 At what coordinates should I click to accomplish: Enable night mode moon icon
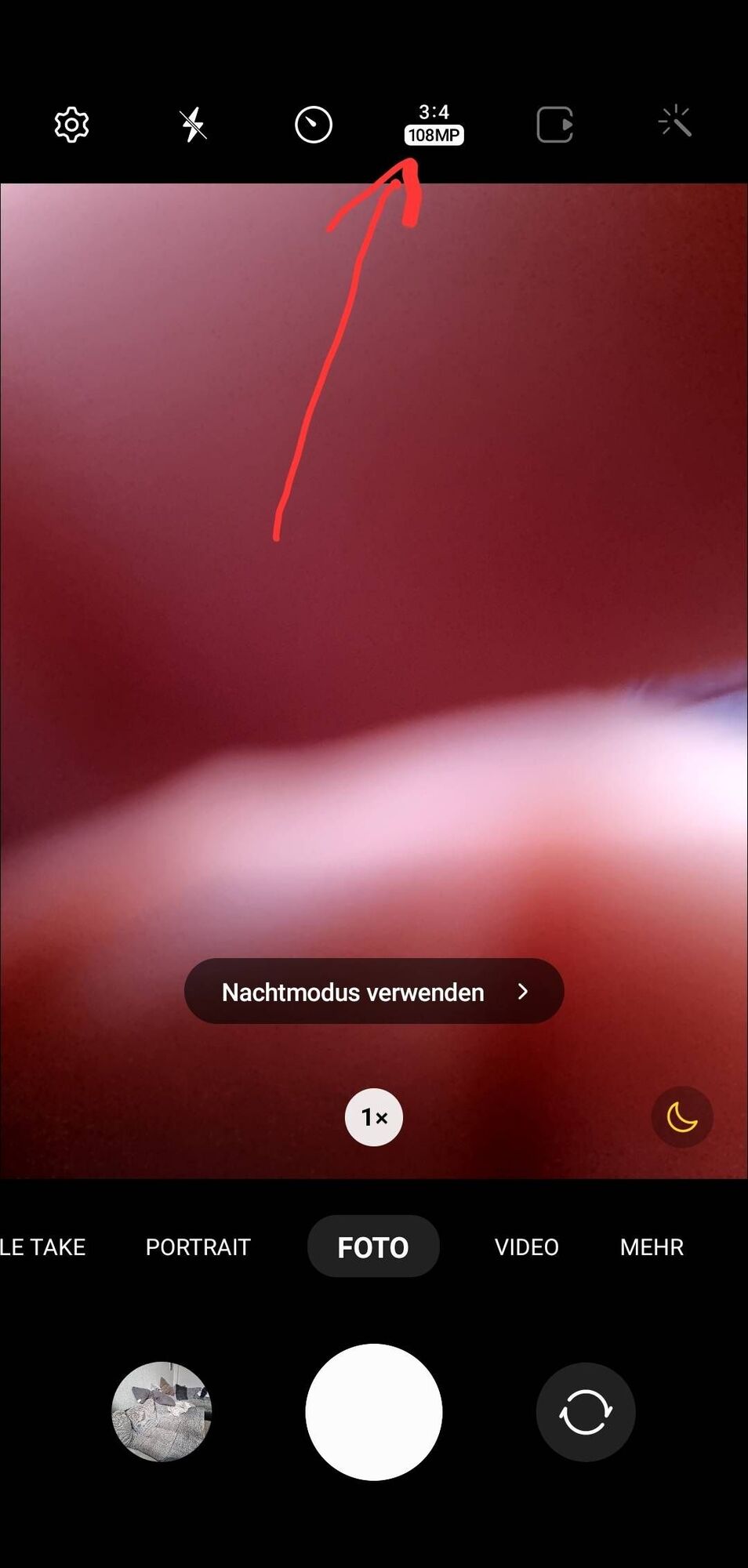(x=682, y=1117)
